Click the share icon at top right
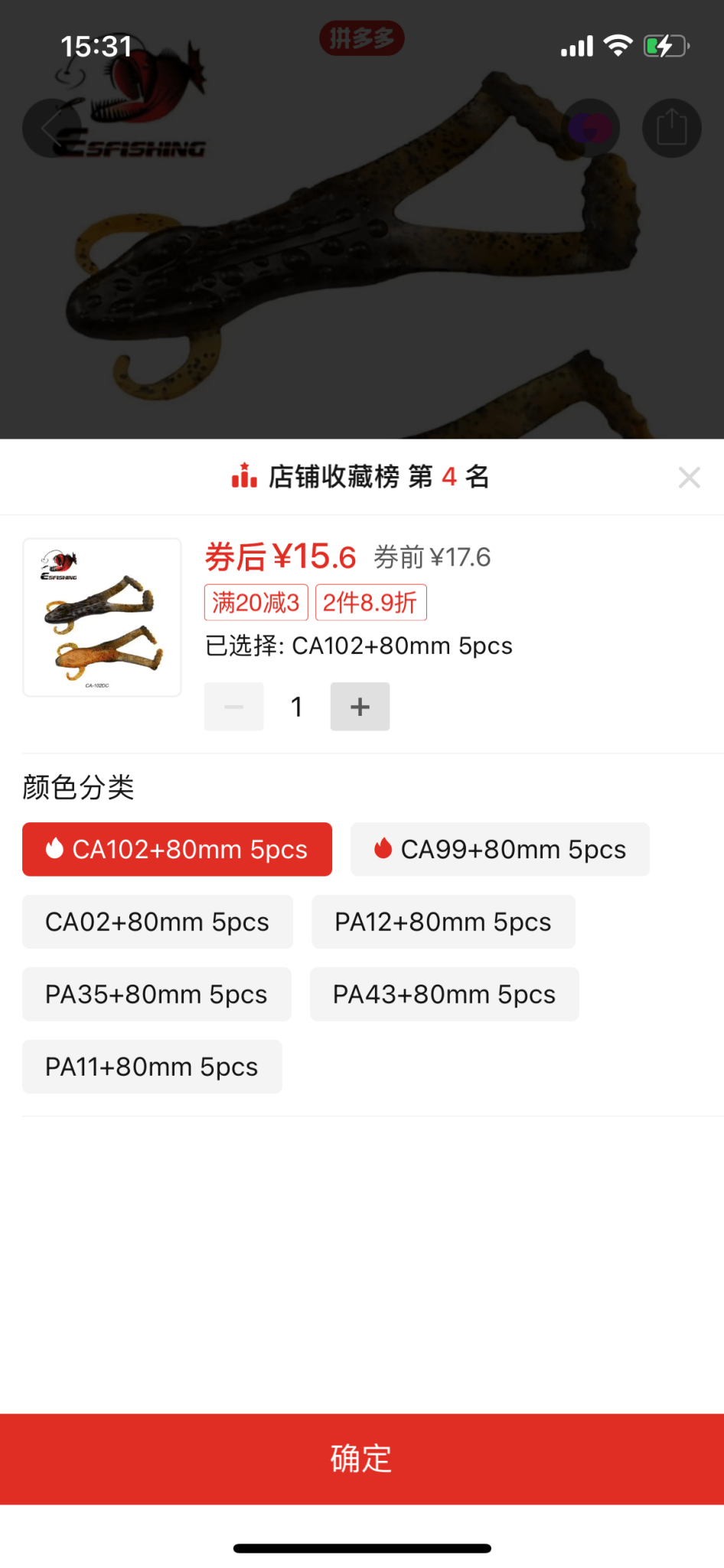724x1568 pixels. 671,128
